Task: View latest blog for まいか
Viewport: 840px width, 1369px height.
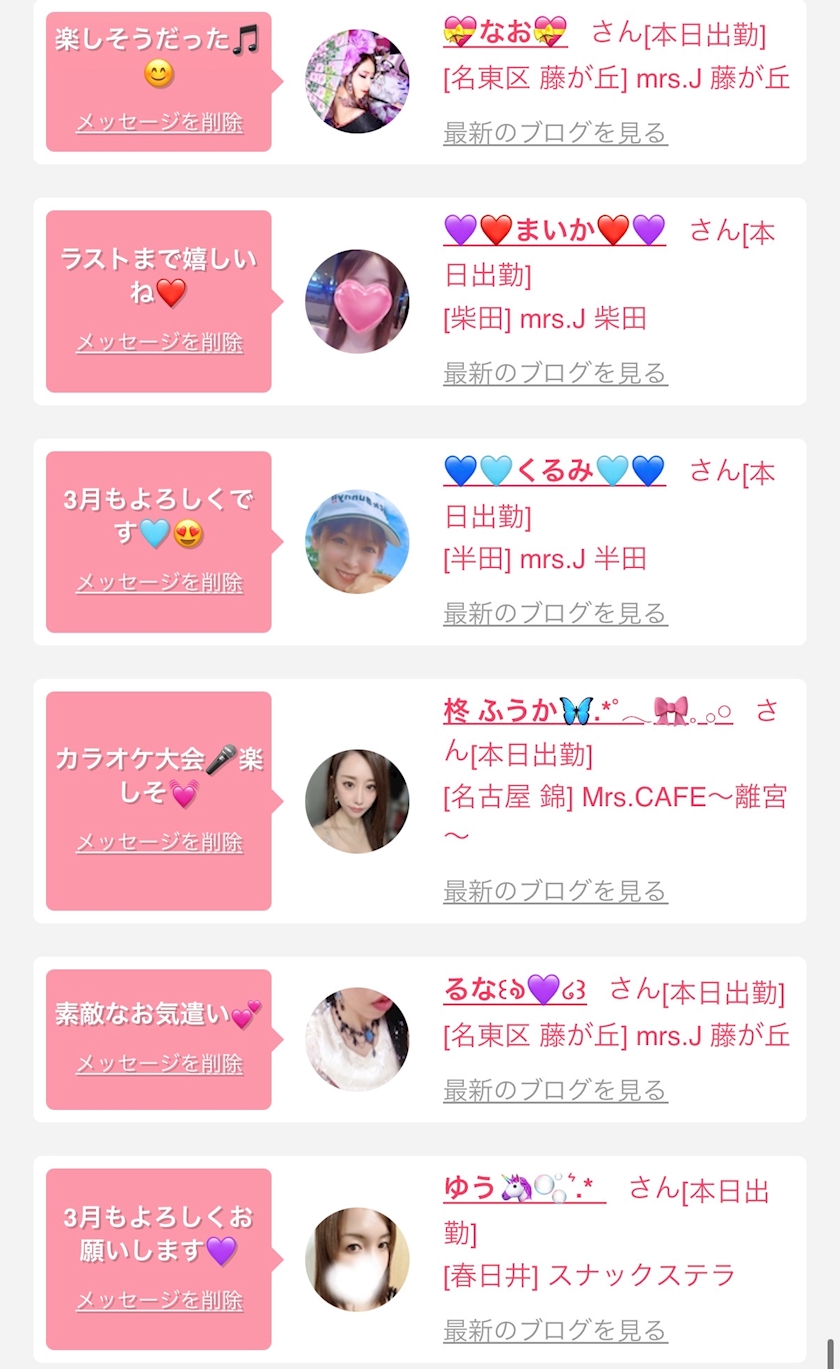Action: tap(555, 373)
